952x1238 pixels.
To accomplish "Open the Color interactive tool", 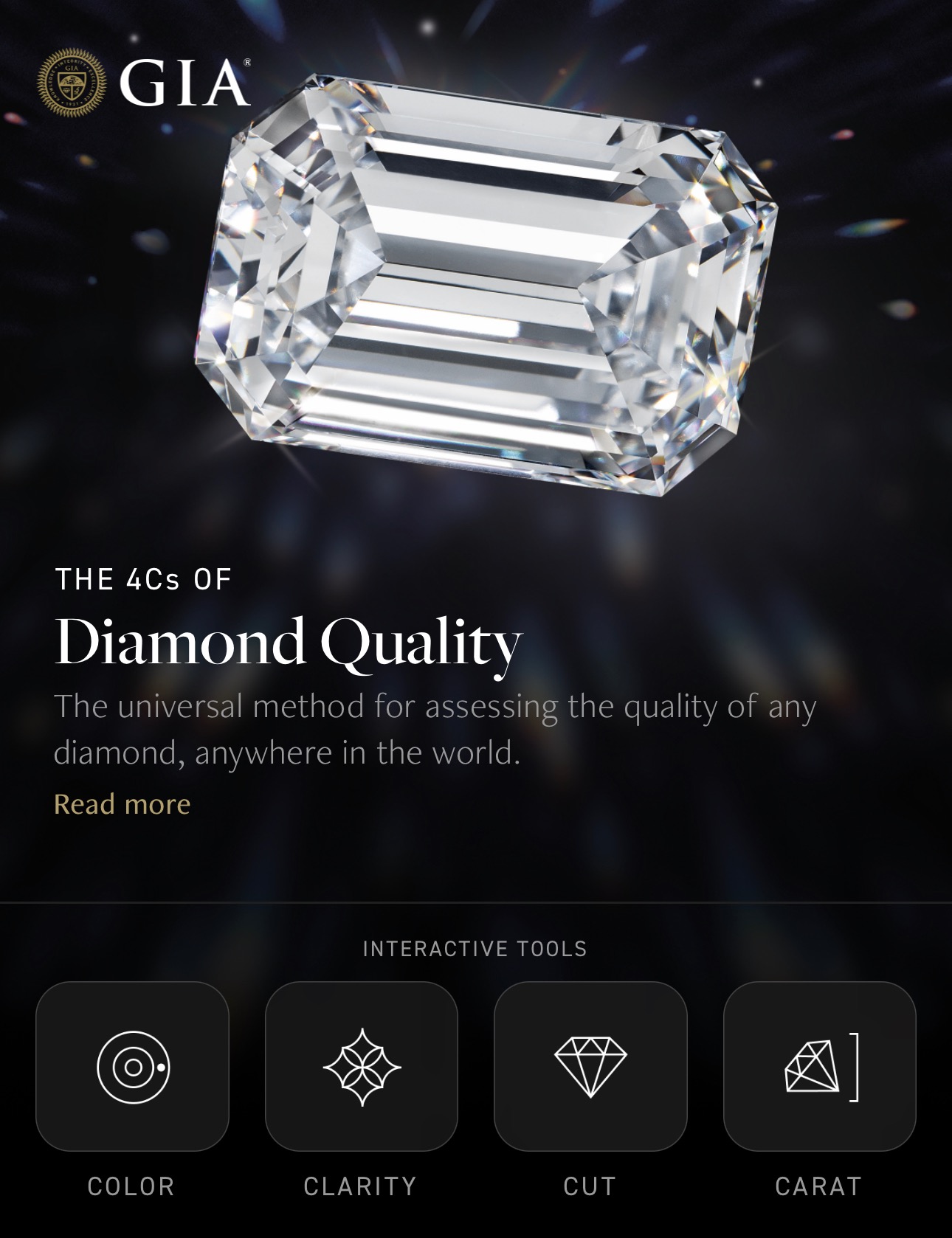I will coord(133,1066).
